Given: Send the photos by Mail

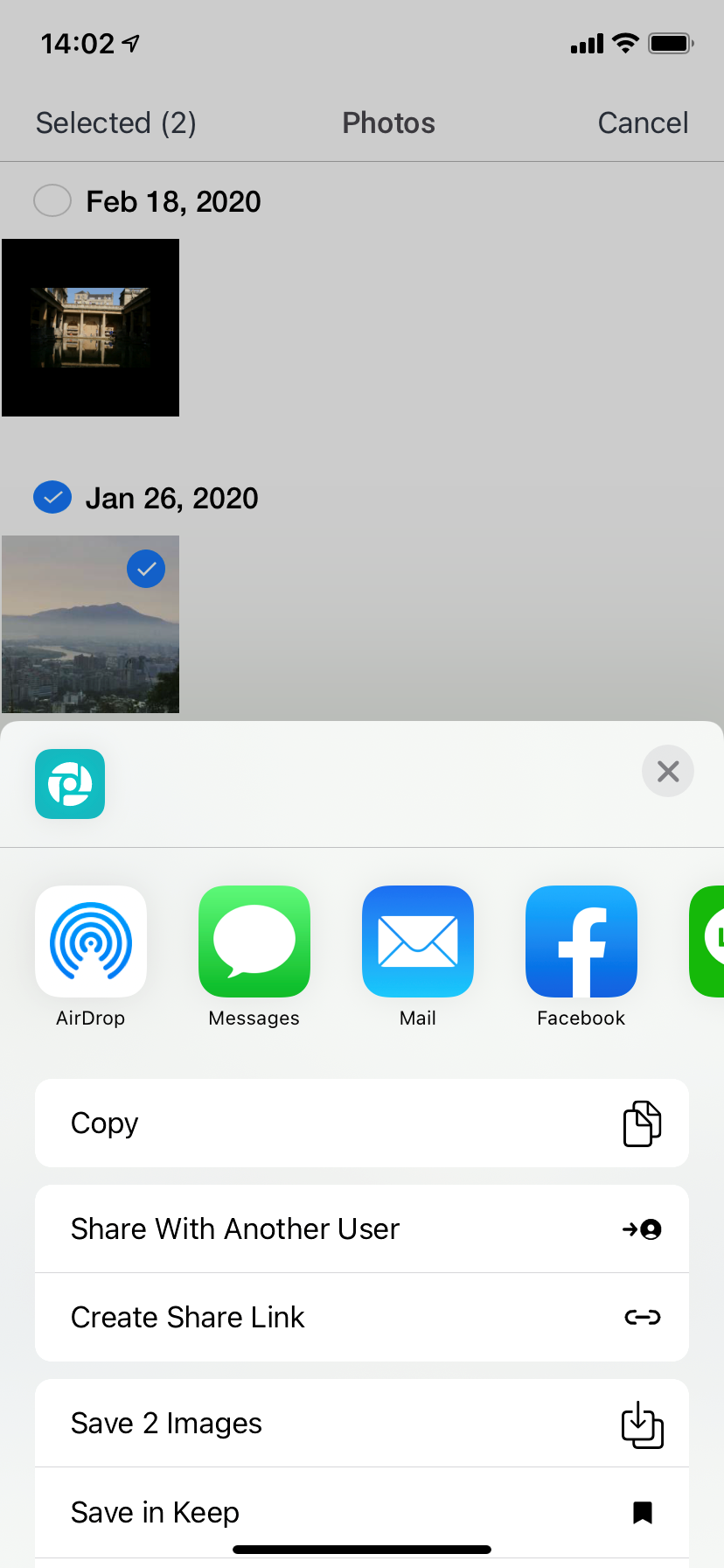Looking at the screenshot, I should 418,941.
